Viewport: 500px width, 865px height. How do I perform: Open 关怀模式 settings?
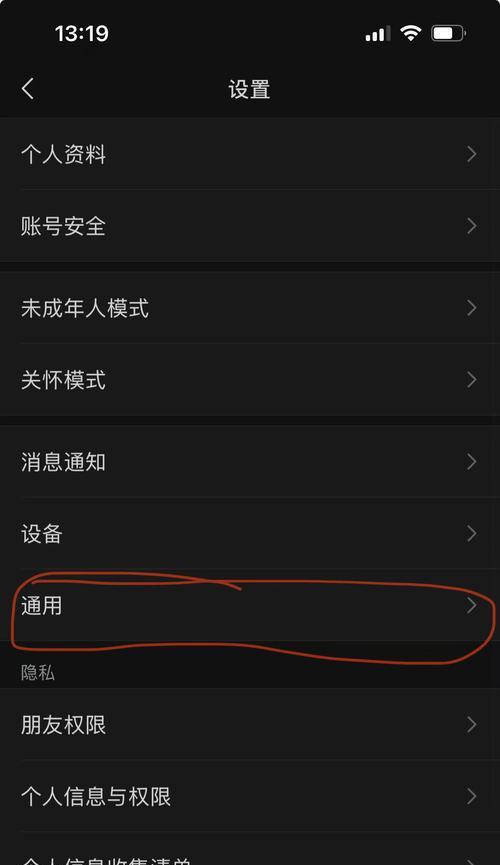click(x=250, y=380)
